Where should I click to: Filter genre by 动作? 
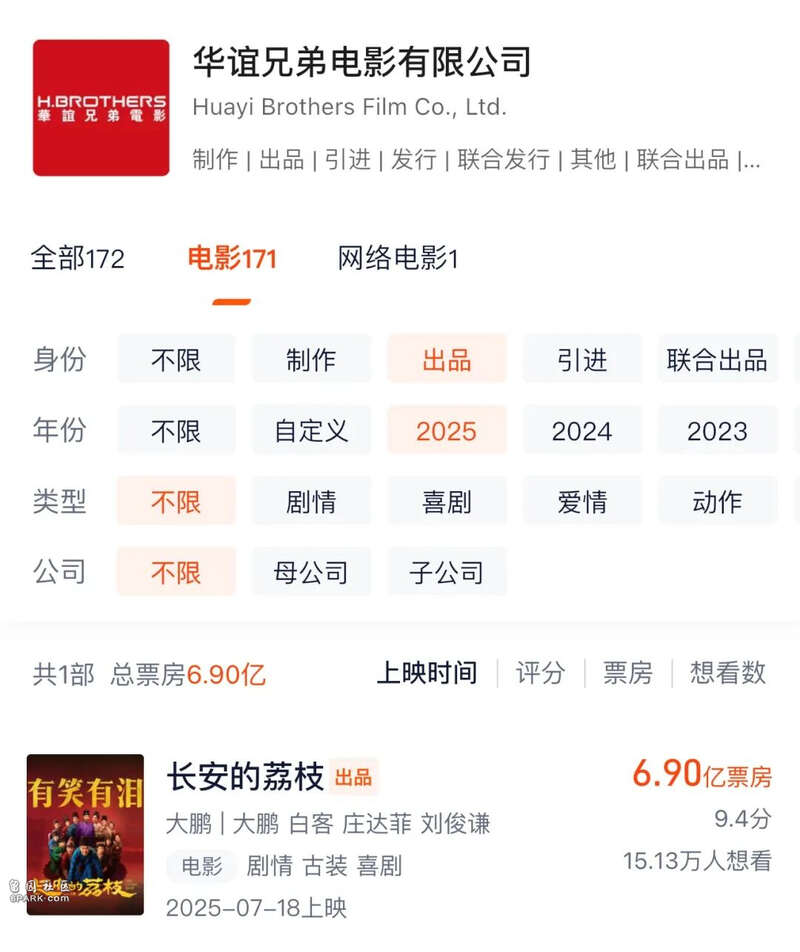click(717, 501)
